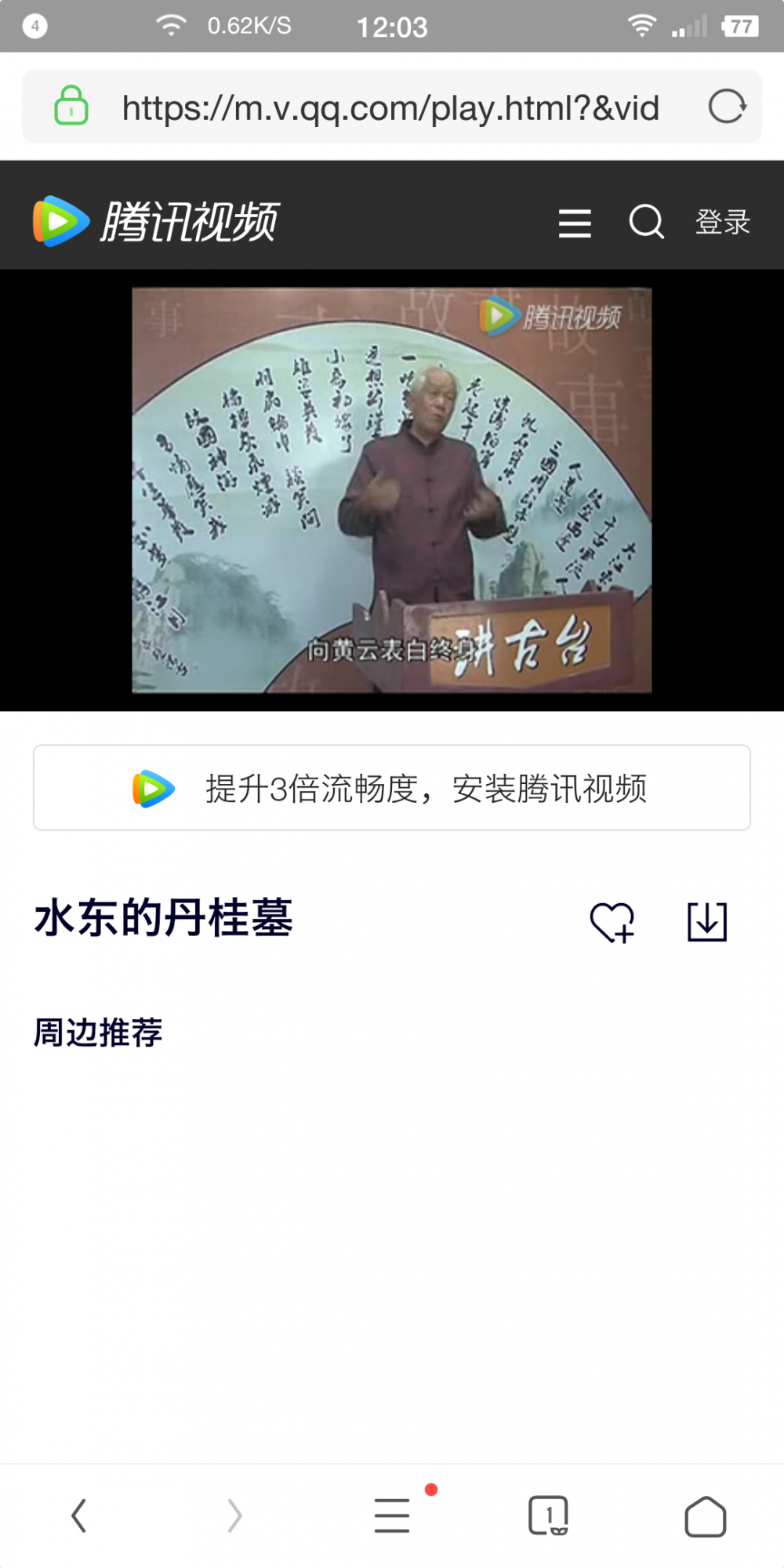
Task: Tap the Tencent Video icon in the install banner
Action: point(151,789)
